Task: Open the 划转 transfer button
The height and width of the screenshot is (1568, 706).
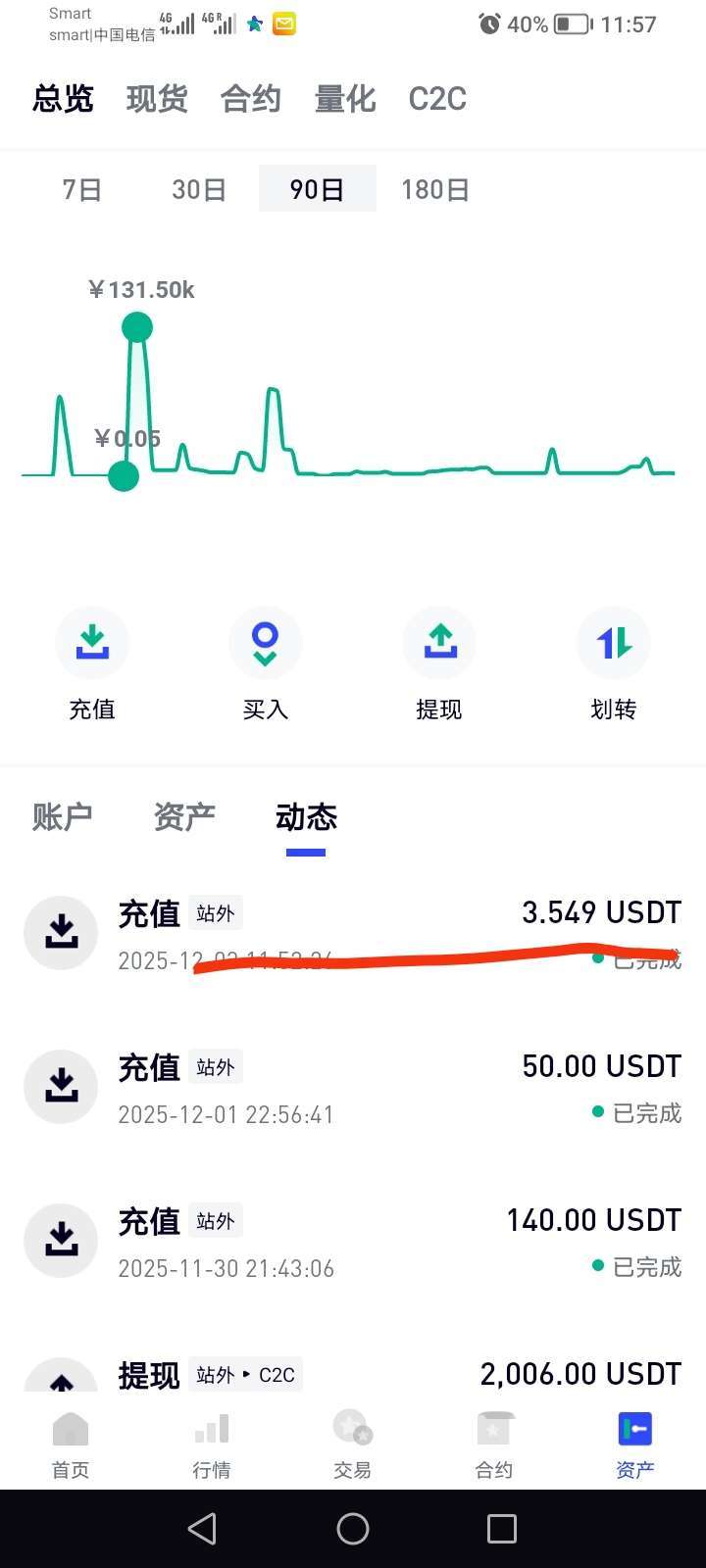Action: (x=614, y=663)
